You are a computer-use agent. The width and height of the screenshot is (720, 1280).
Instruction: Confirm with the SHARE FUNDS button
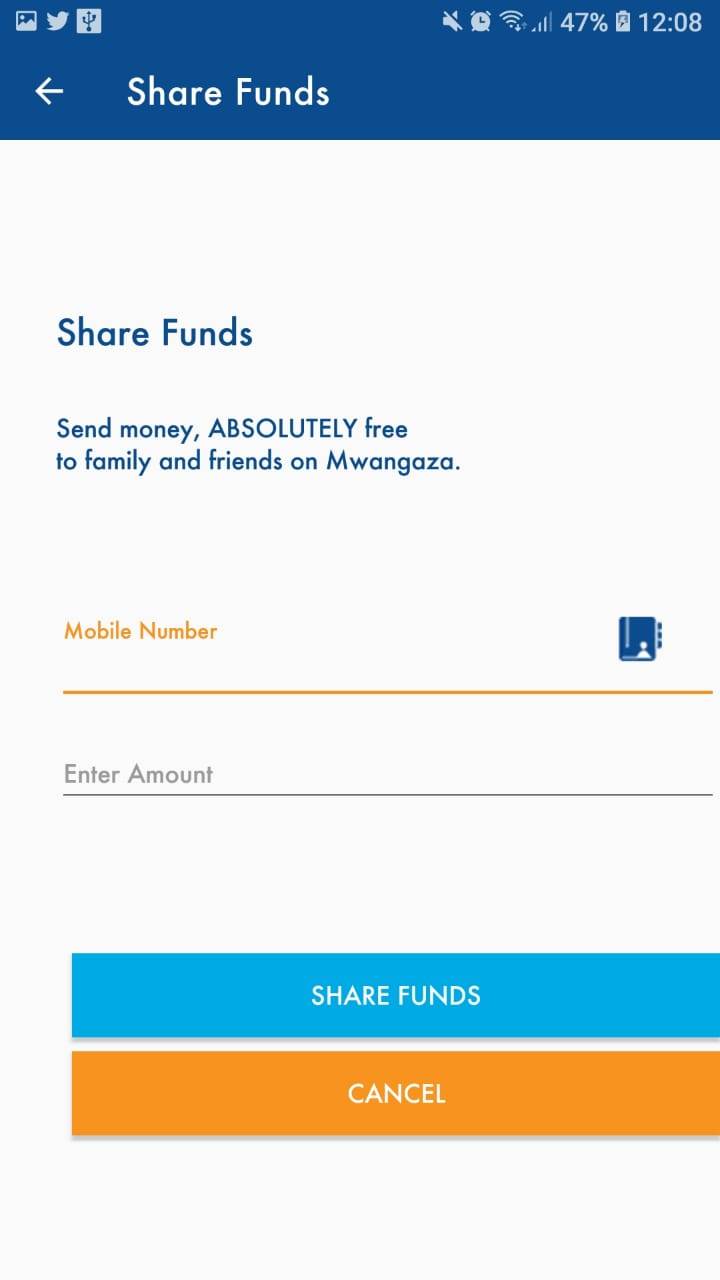click(396, 995)
